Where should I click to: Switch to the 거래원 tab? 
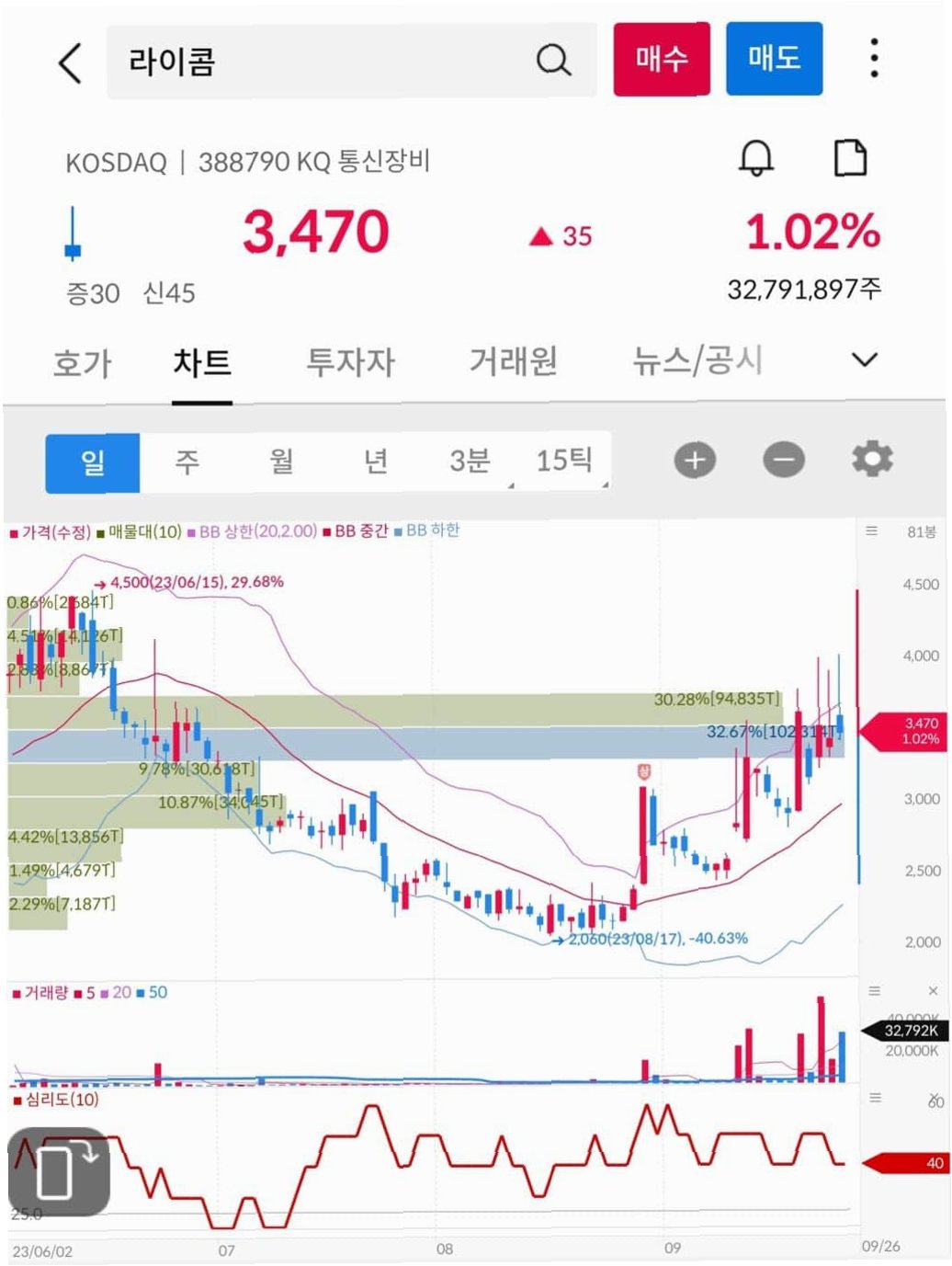[x=513, y=362]
